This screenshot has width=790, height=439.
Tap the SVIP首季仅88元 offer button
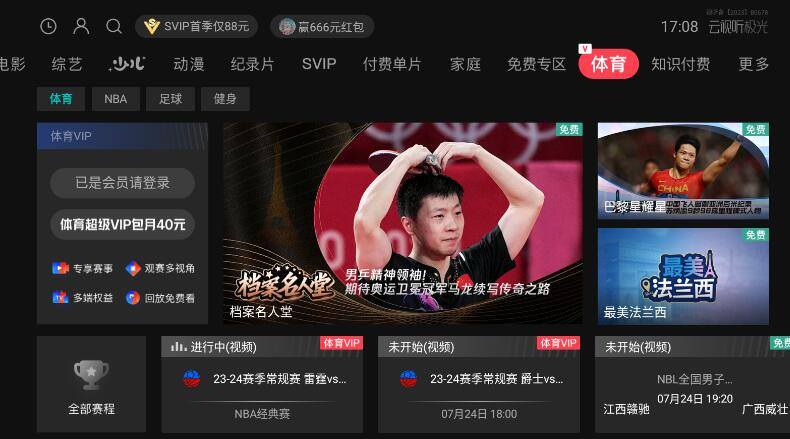(x=196, y=27)
